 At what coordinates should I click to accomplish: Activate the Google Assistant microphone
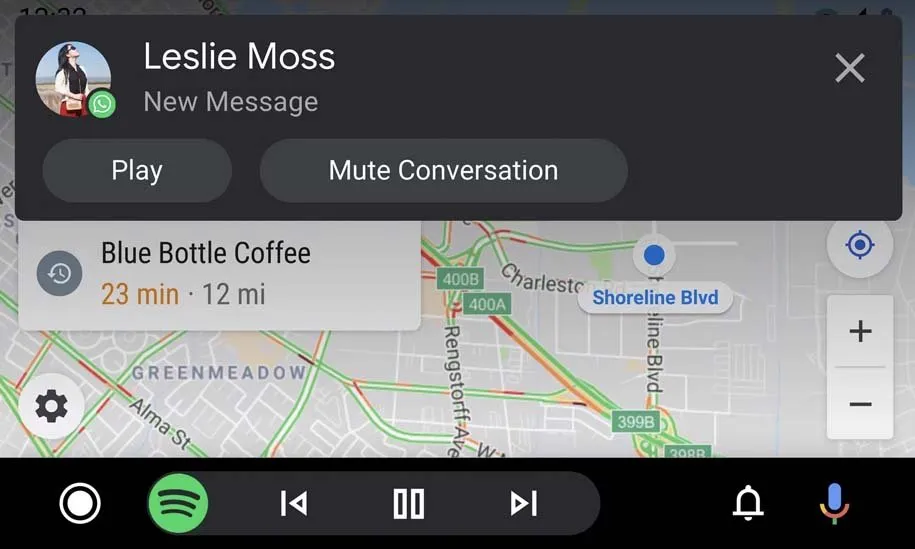(834, 503)
